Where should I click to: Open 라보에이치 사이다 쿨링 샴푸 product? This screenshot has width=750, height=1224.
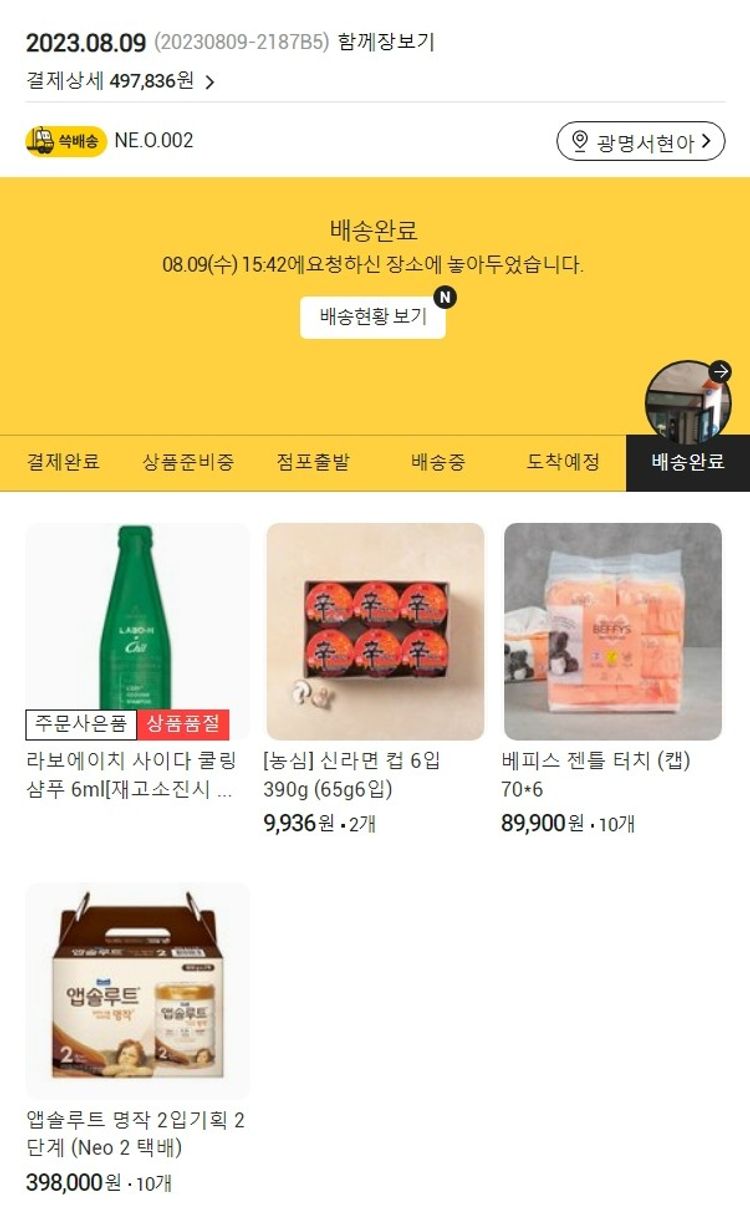coord(137,630)
